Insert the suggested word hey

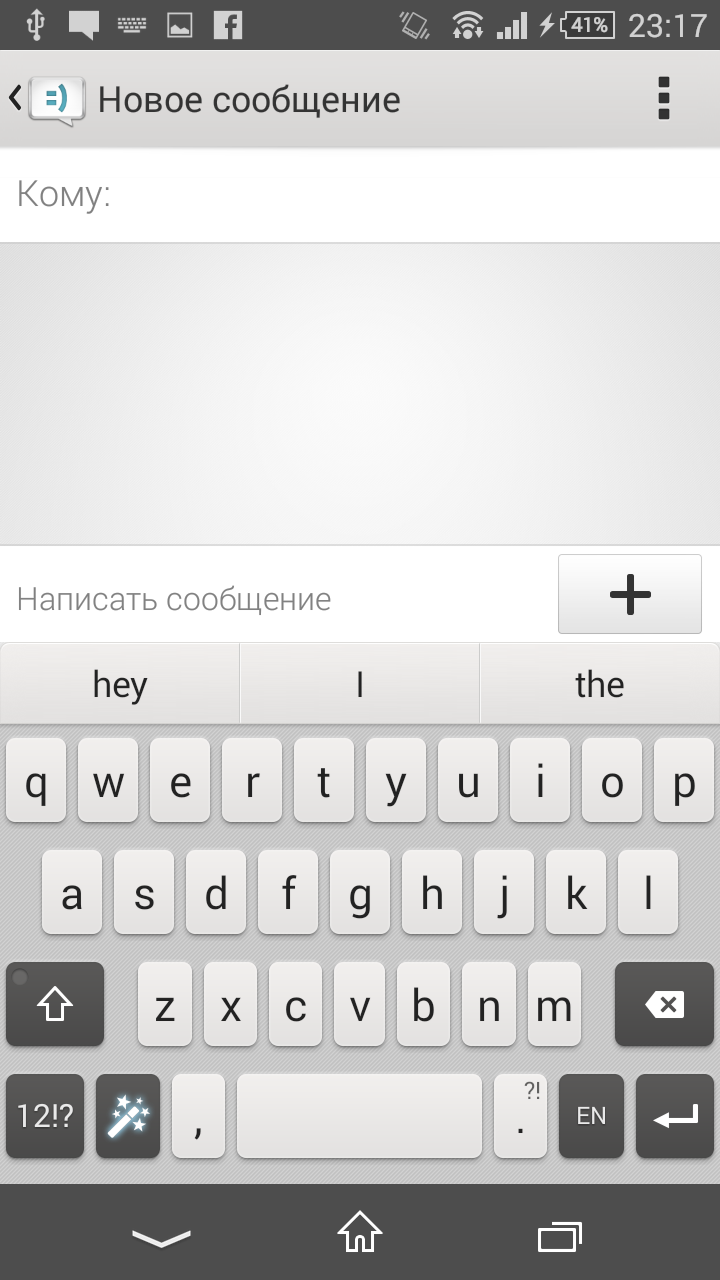120,685
